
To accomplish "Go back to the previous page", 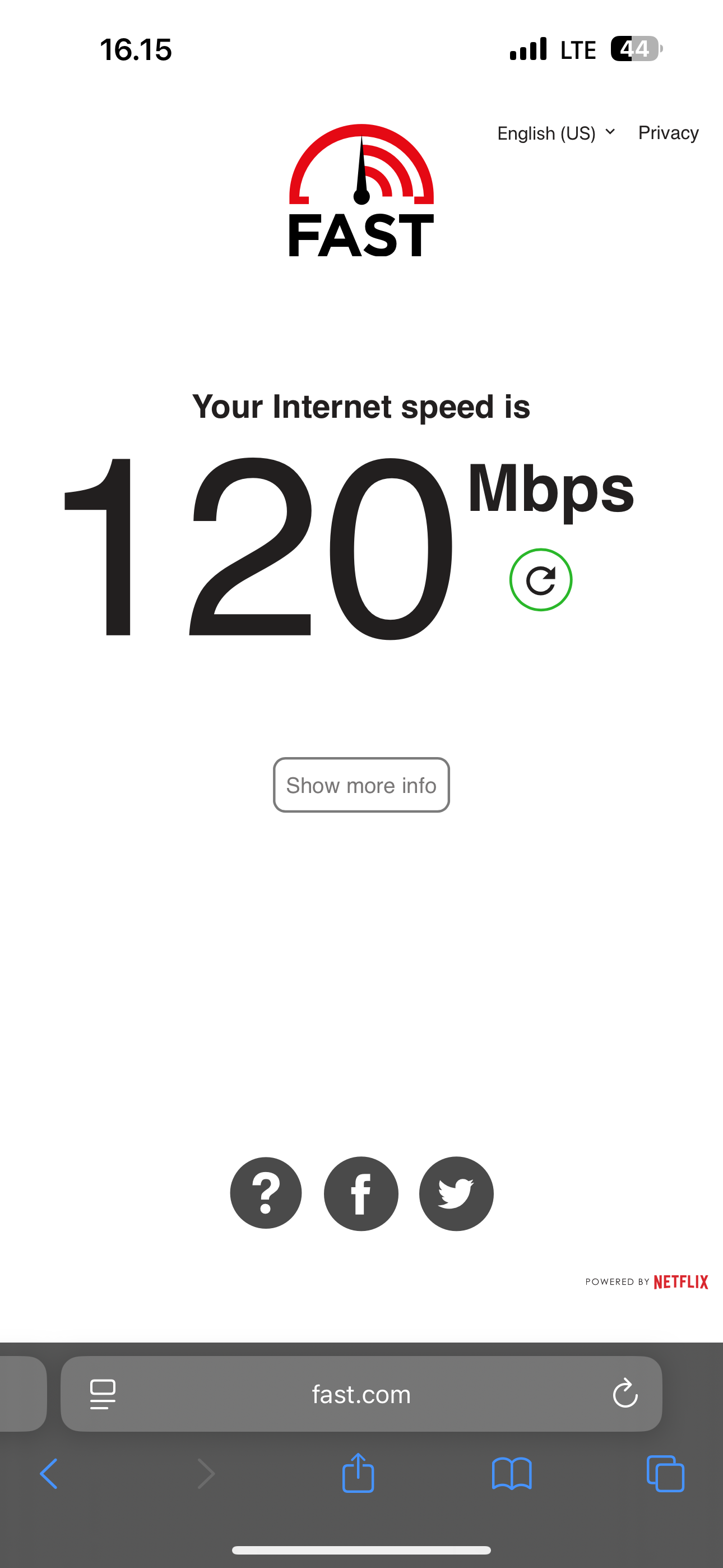I will pyautogui.click(x=49, y=1474).
